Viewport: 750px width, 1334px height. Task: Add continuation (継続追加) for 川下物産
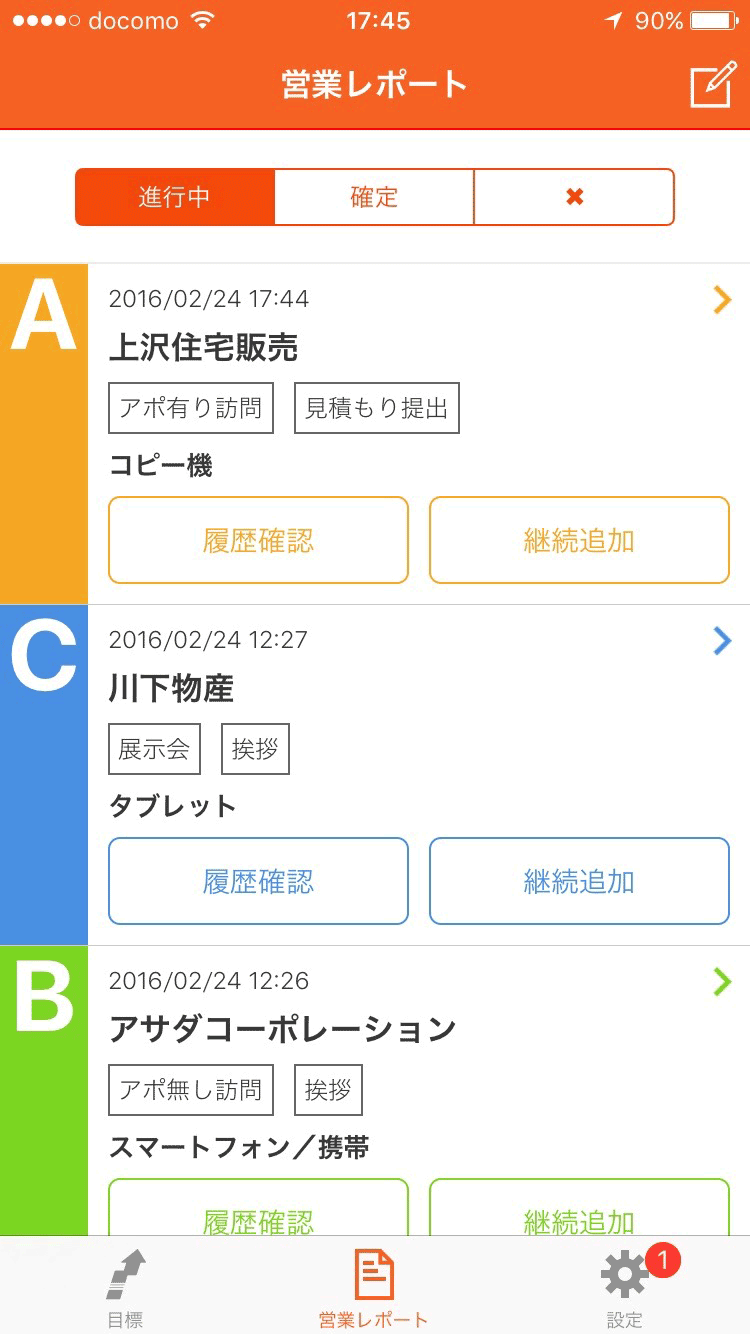[x=579, y=881]
